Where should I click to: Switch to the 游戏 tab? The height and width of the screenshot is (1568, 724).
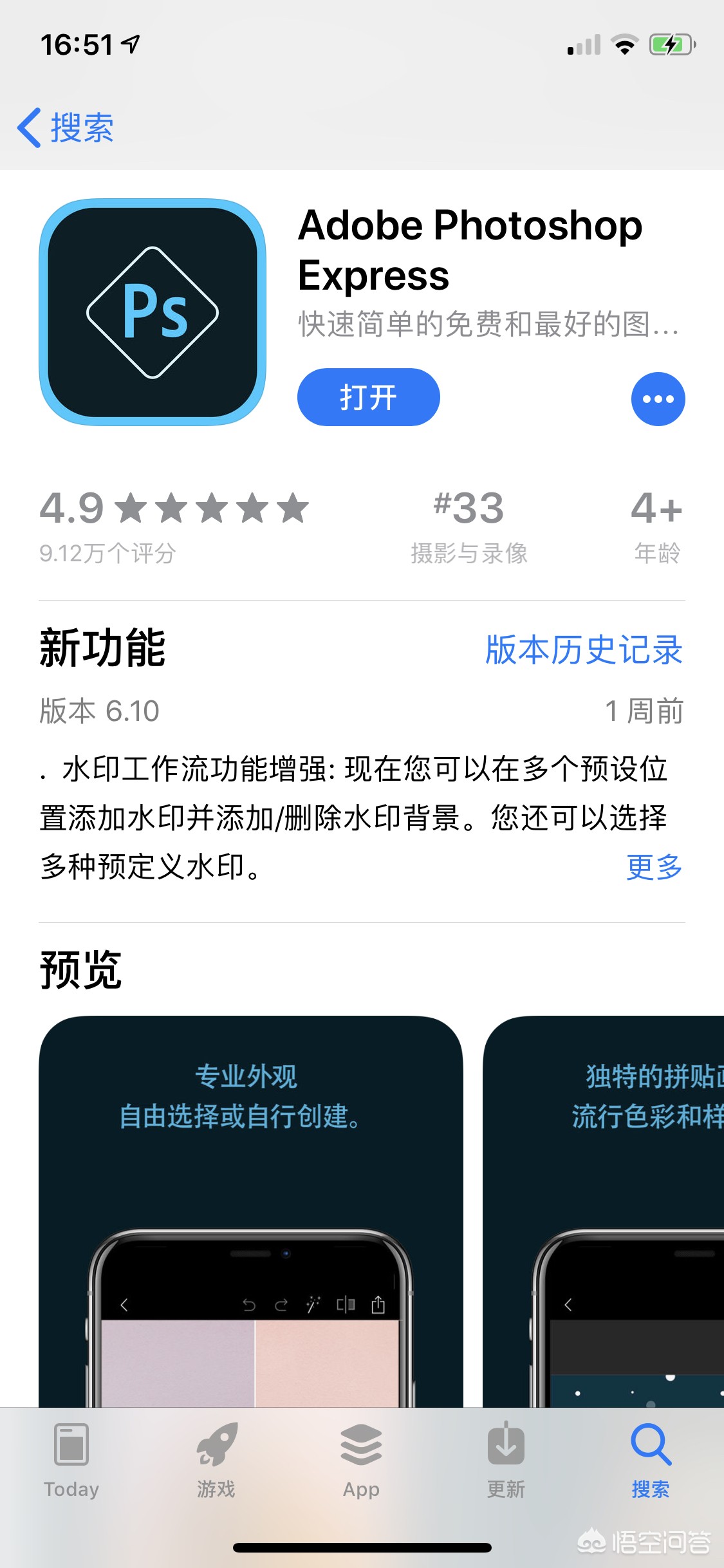point(216,1461)
